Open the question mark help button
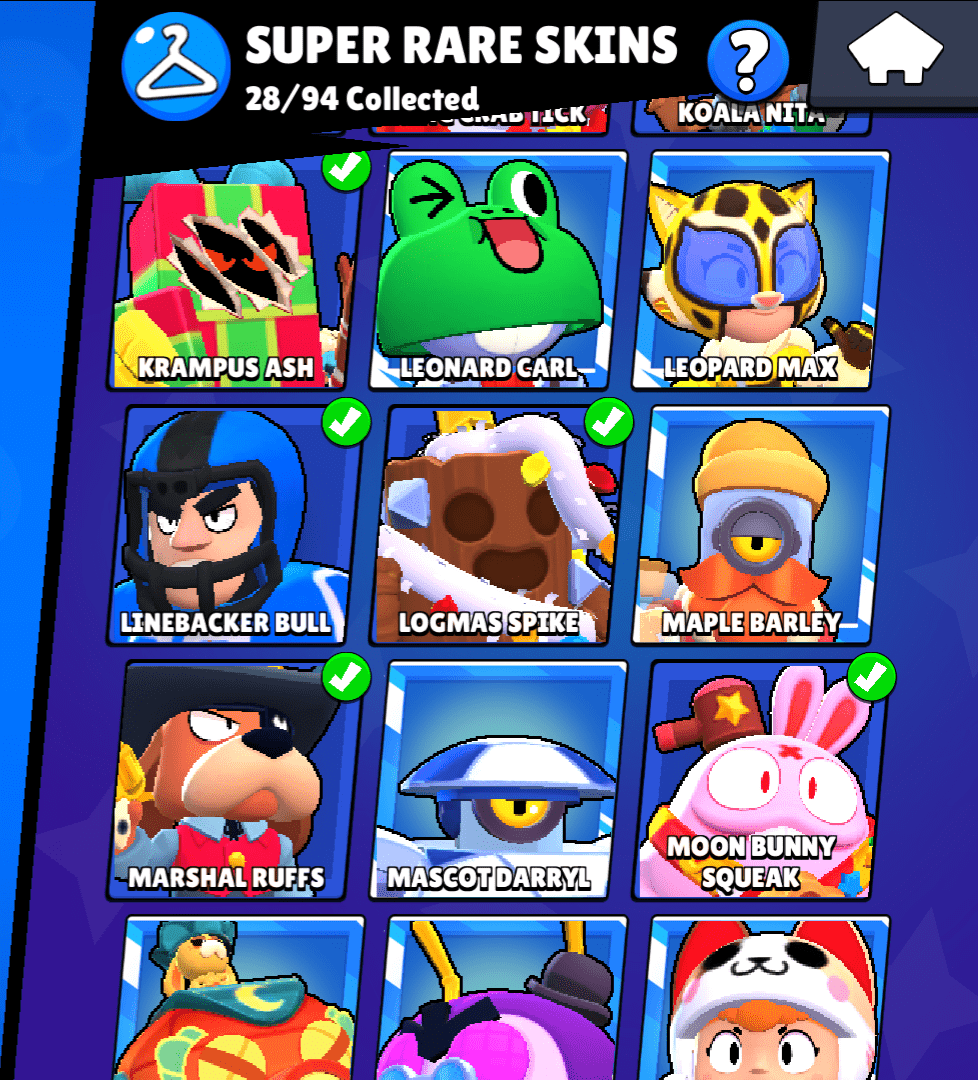Image resolution: width=978 pixels, height=1080 pixels. click(747, 57)
